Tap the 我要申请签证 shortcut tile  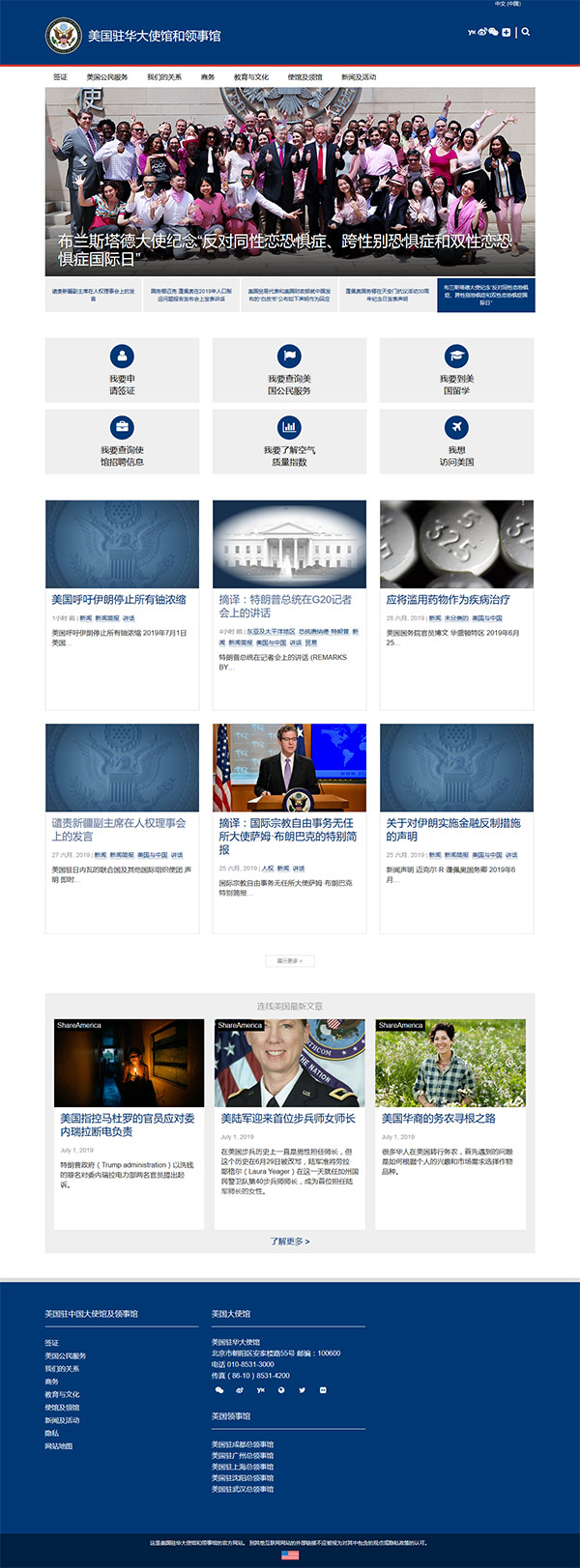click(x=122, y=370)
